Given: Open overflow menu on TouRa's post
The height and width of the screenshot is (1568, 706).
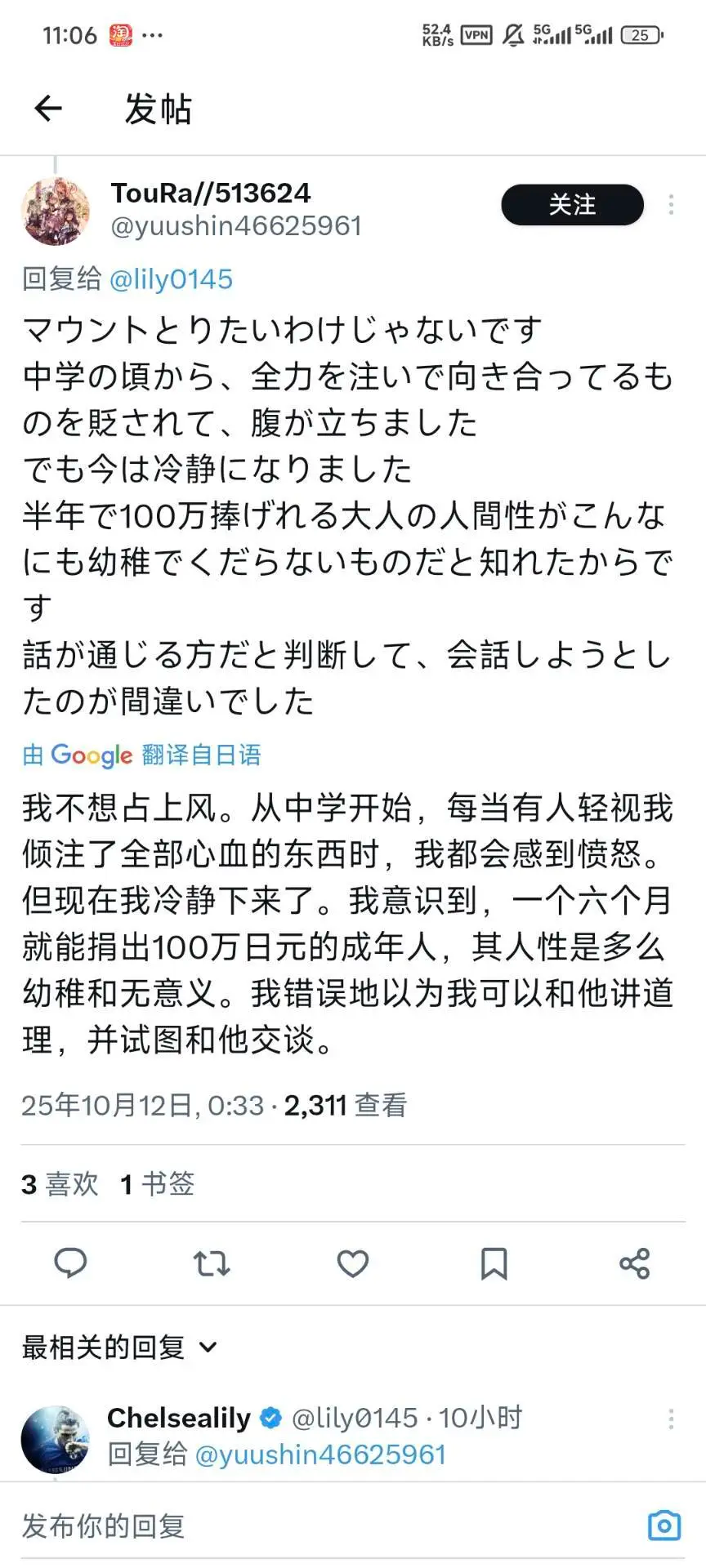Looking at the screenshot, I should tap(671, 205).
